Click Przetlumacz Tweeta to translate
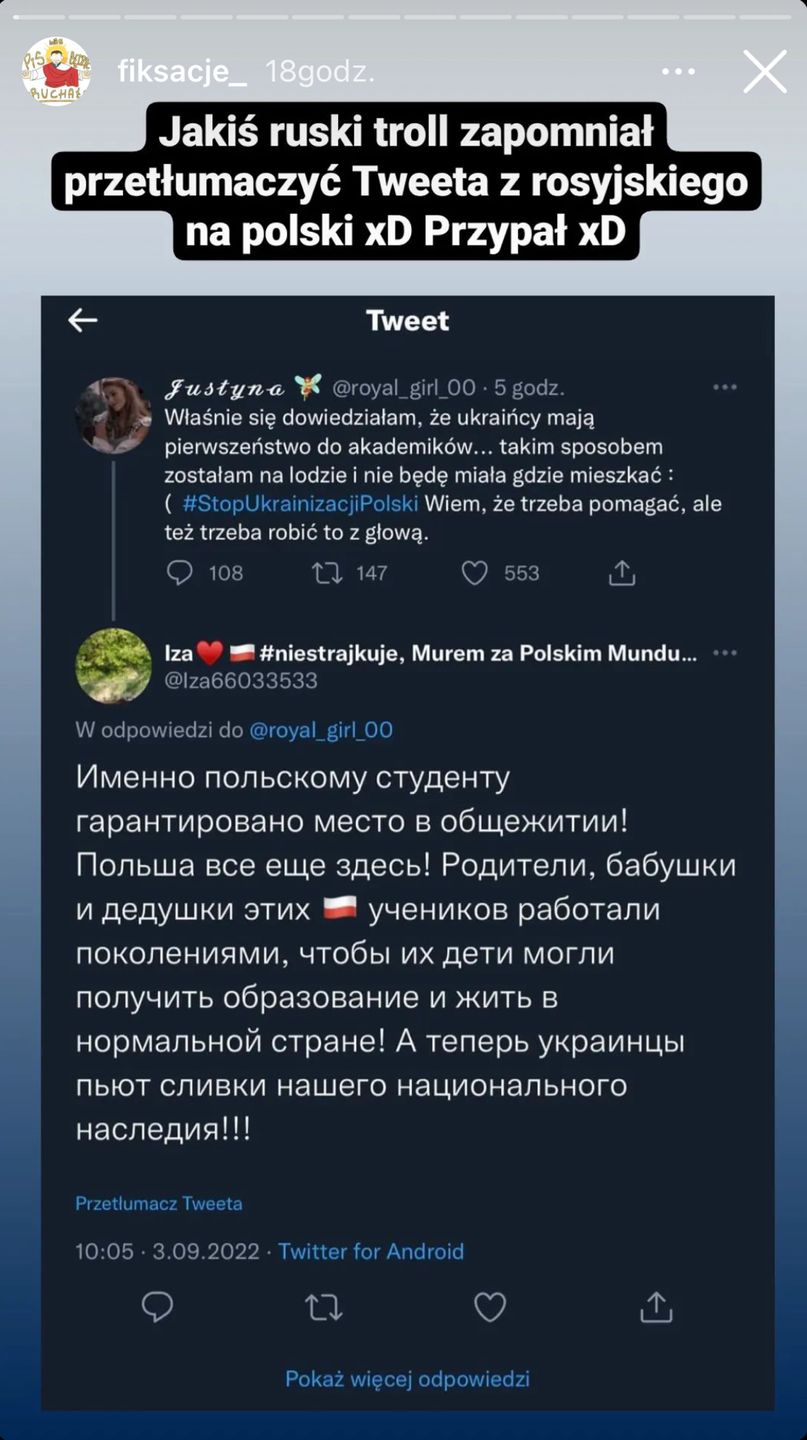807x1440 pixels. (x=157, y=1203)
